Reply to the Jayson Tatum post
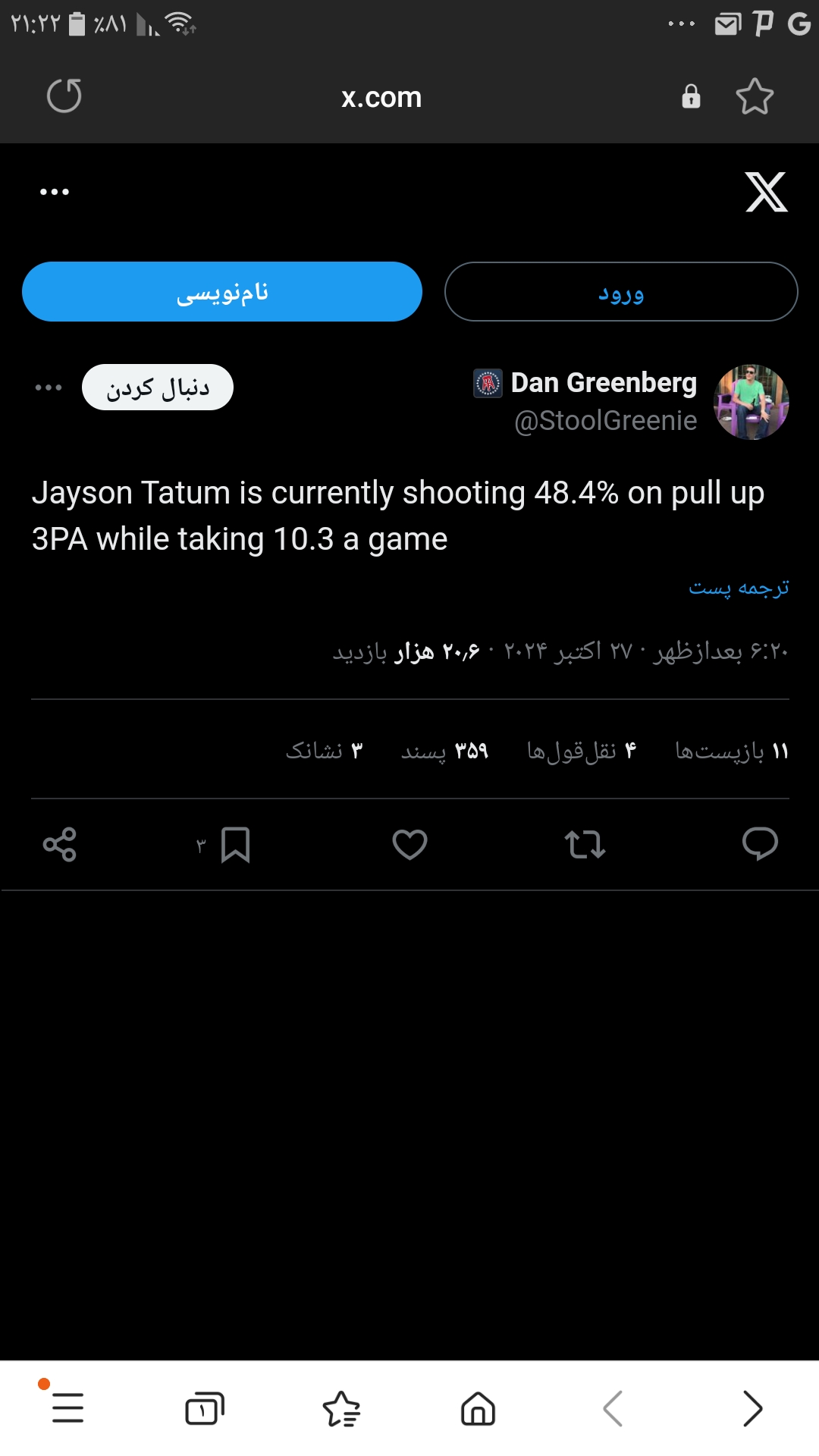 point(760,844)
